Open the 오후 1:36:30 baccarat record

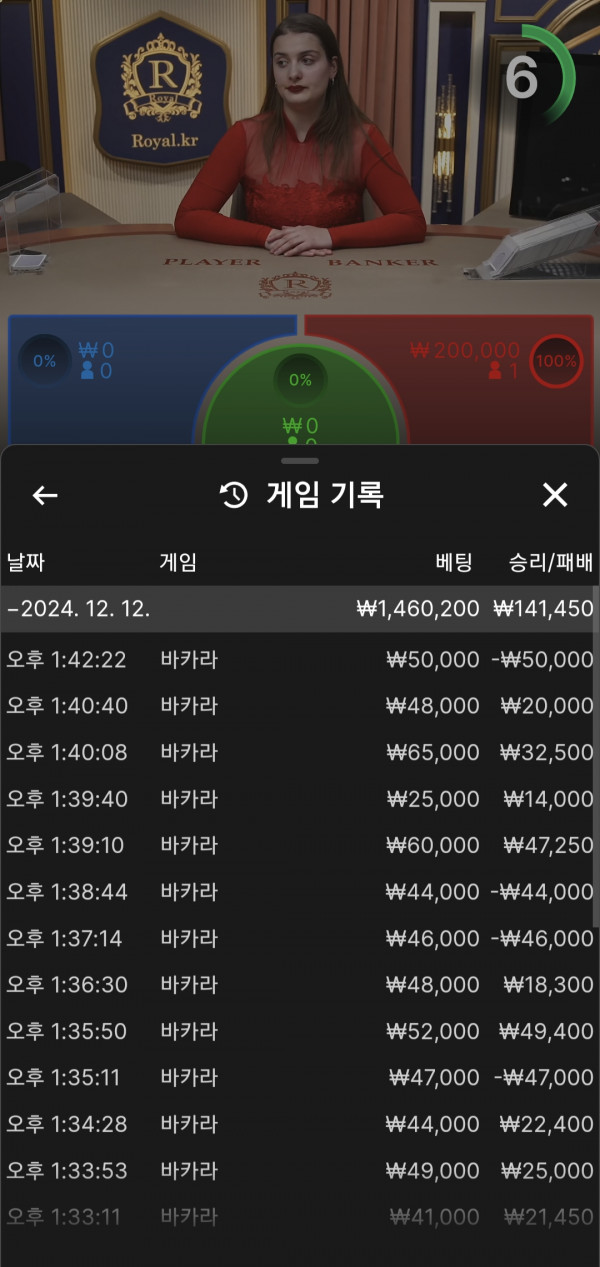300,985
